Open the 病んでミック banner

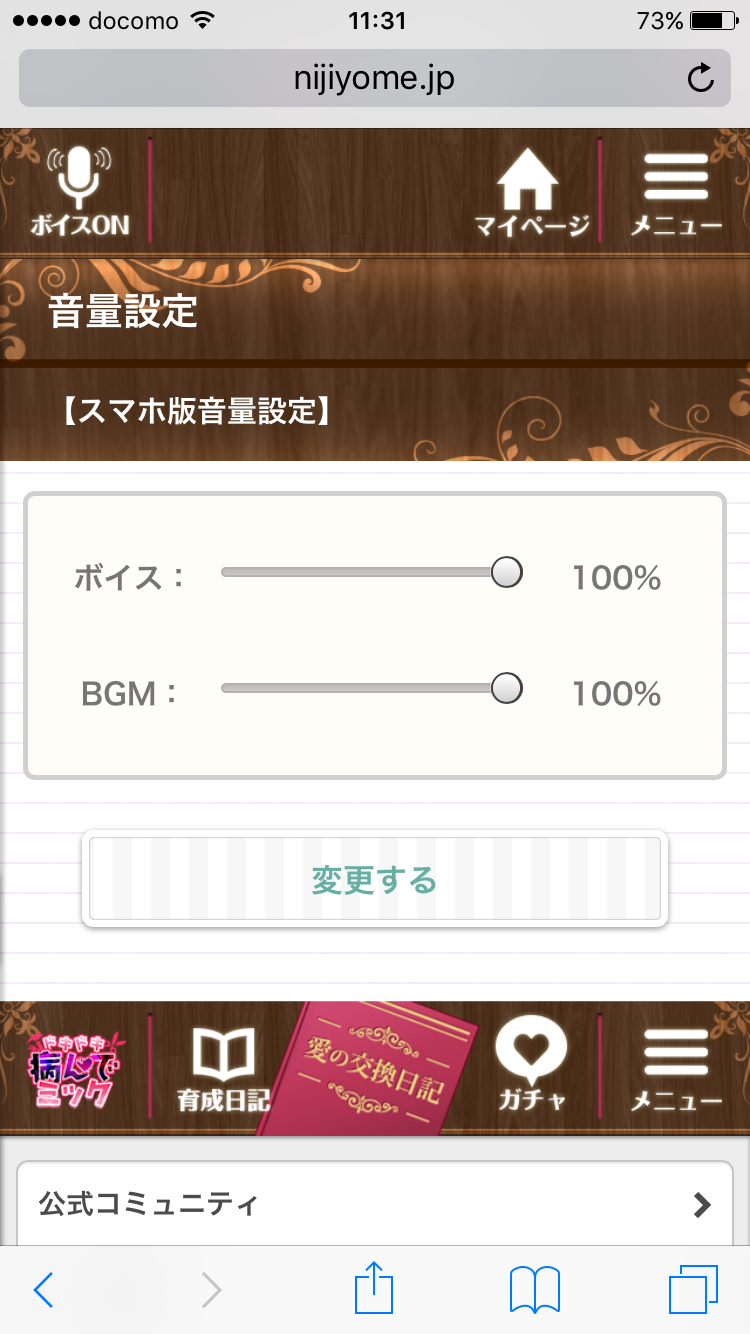pos(70,1070)
